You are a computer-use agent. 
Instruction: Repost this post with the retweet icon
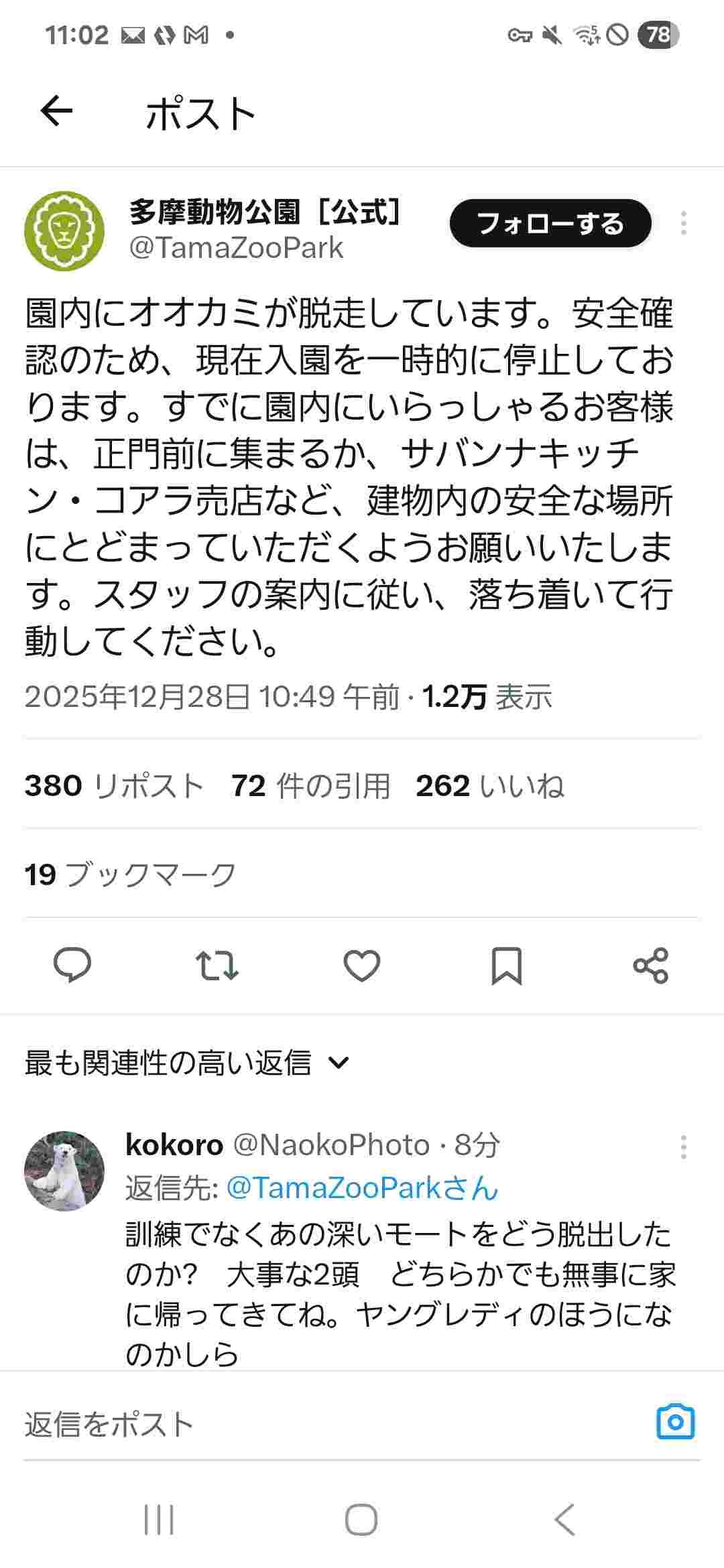[217, 966]
